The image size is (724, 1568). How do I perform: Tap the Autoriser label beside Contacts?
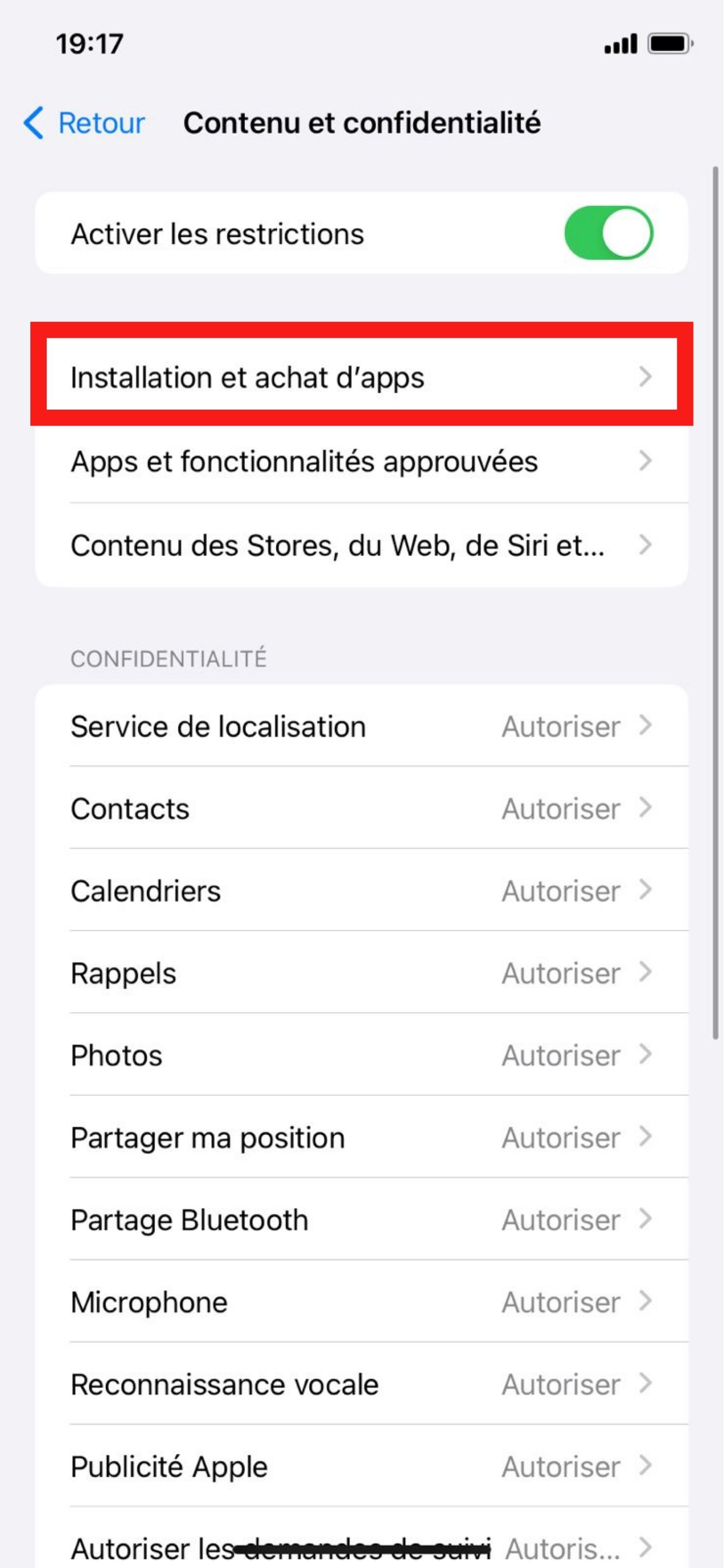563,809
